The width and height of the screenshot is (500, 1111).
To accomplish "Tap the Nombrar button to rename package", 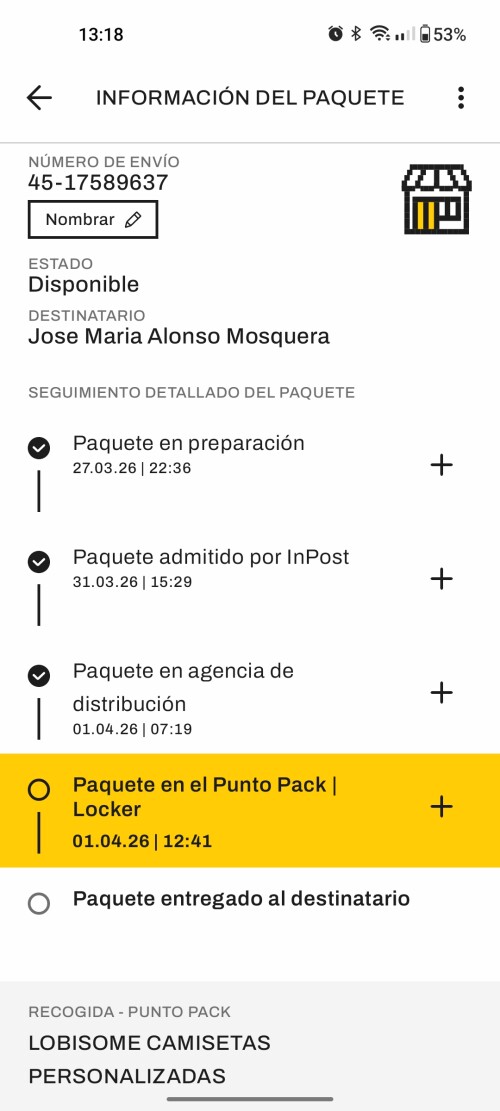I will (93, 220).
